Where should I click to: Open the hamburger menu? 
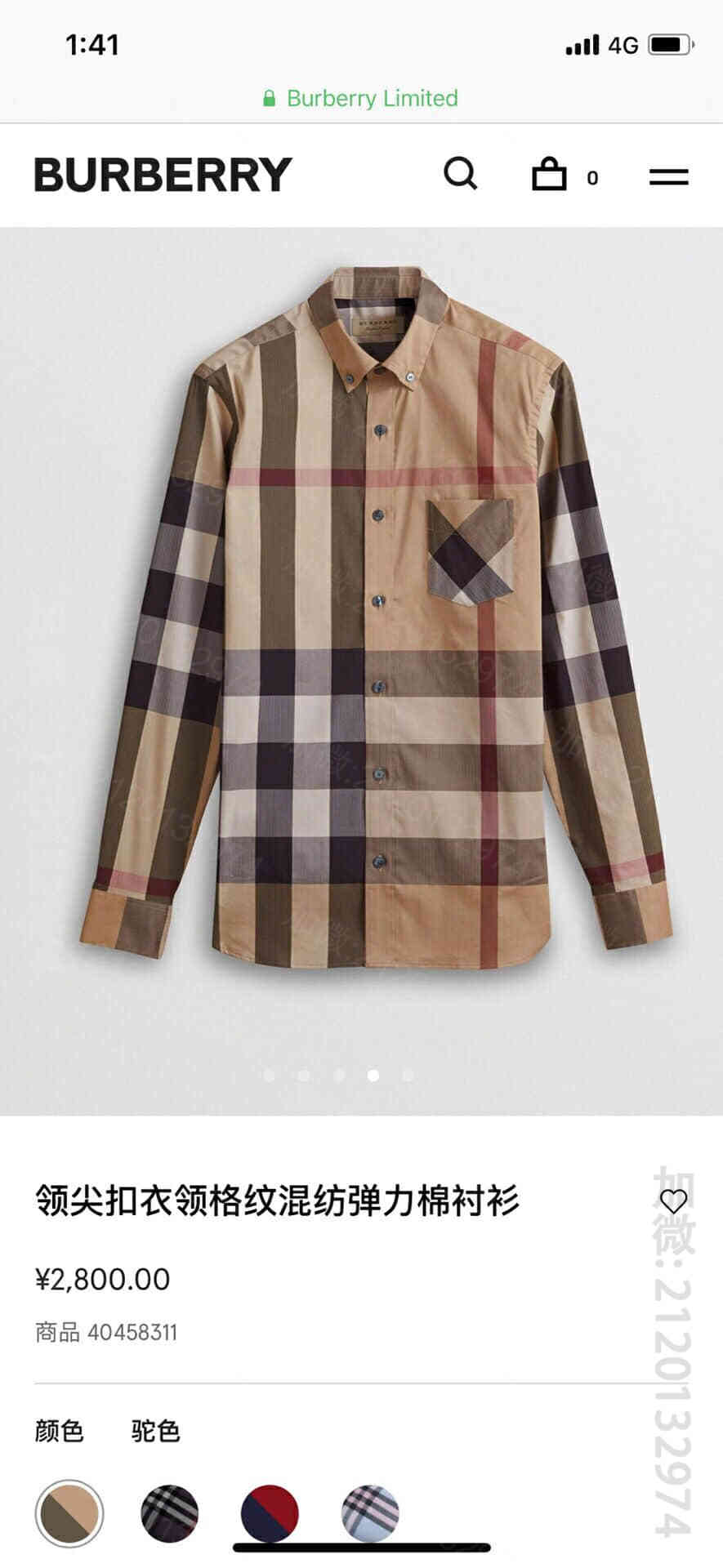(x=668, y=176)
